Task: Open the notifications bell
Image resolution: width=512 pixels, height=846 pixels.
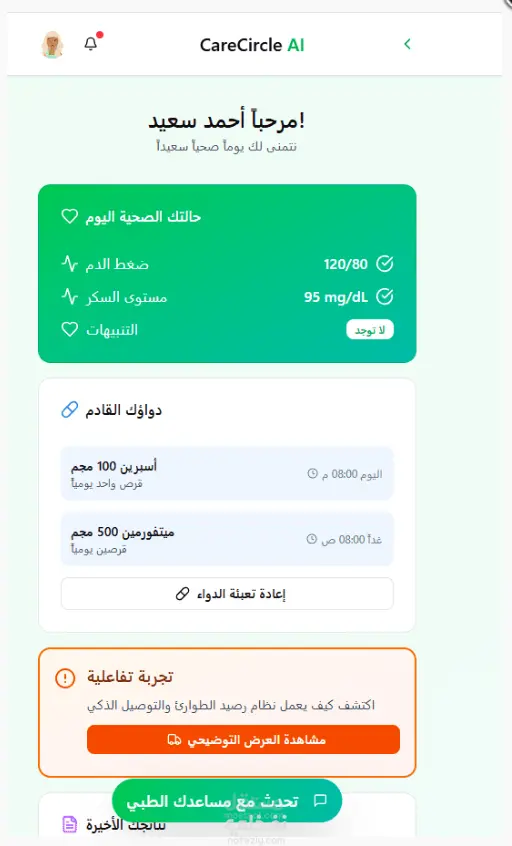Action: (91, 44)
